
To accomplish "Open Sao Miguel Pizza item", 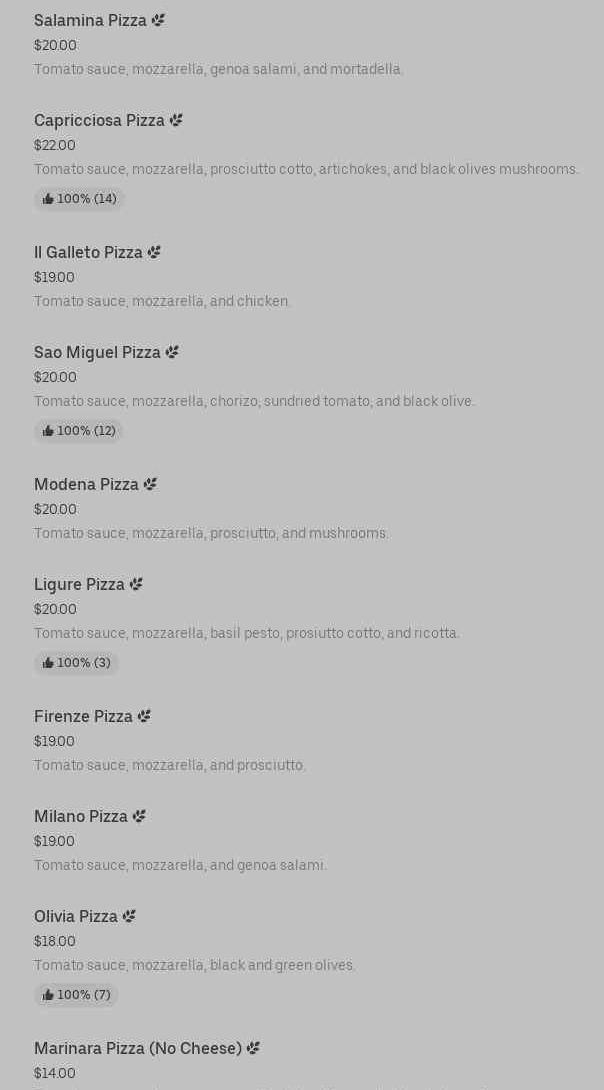I will [x=98, y=353].
